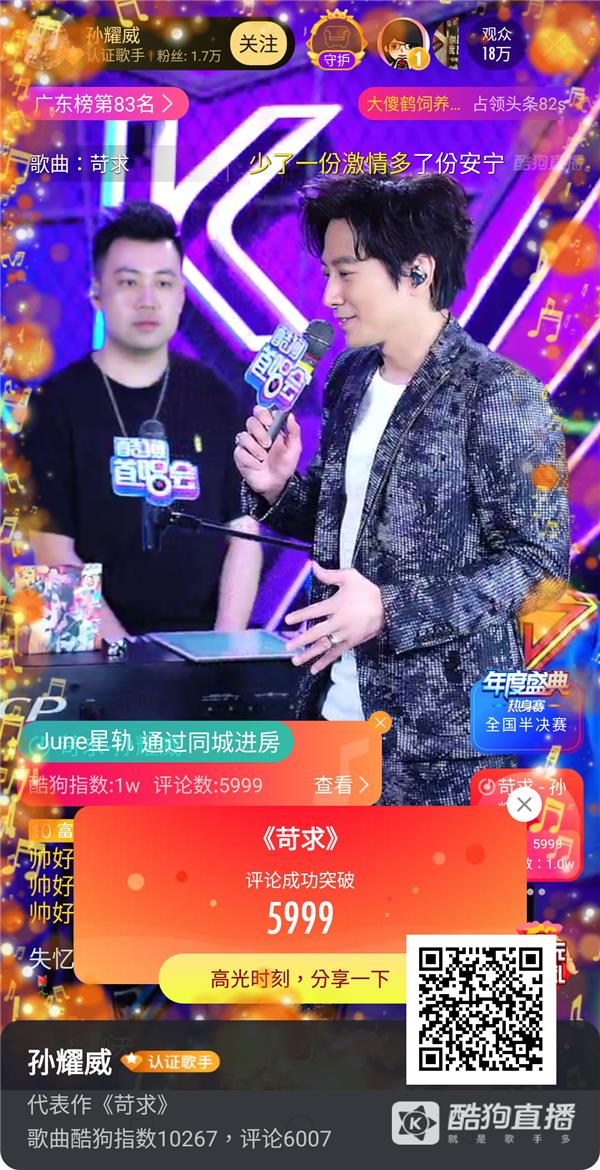
Task: Dismiss the 评论成功突破 5999 popup
Action: click(525, 803)
